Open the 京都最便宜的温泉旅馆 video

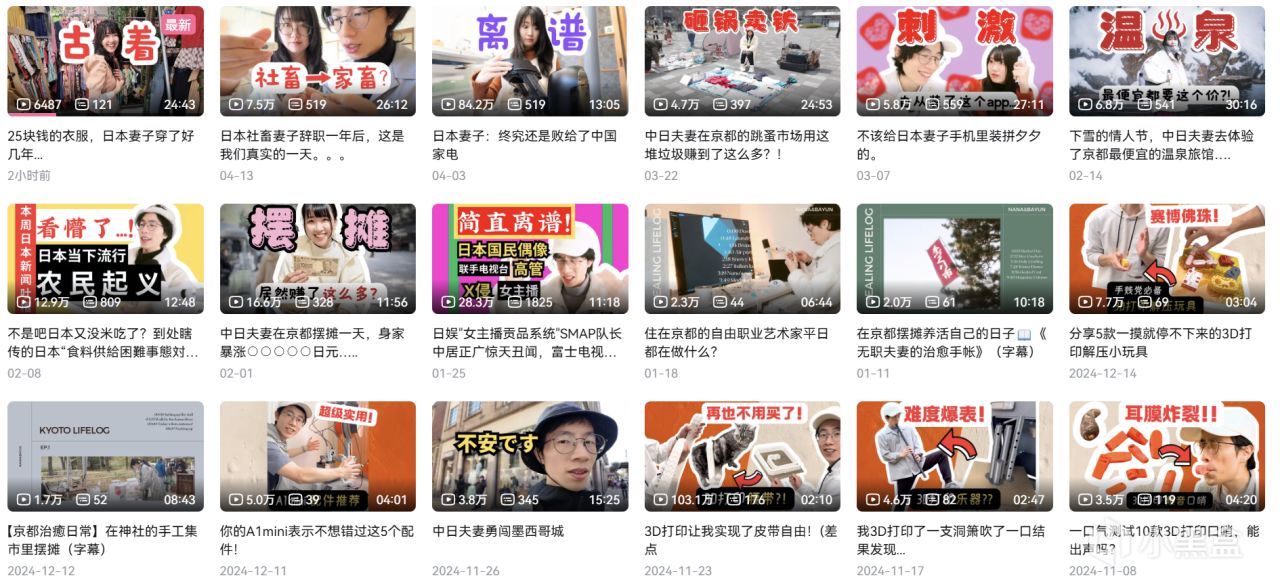pos(1167,61)
